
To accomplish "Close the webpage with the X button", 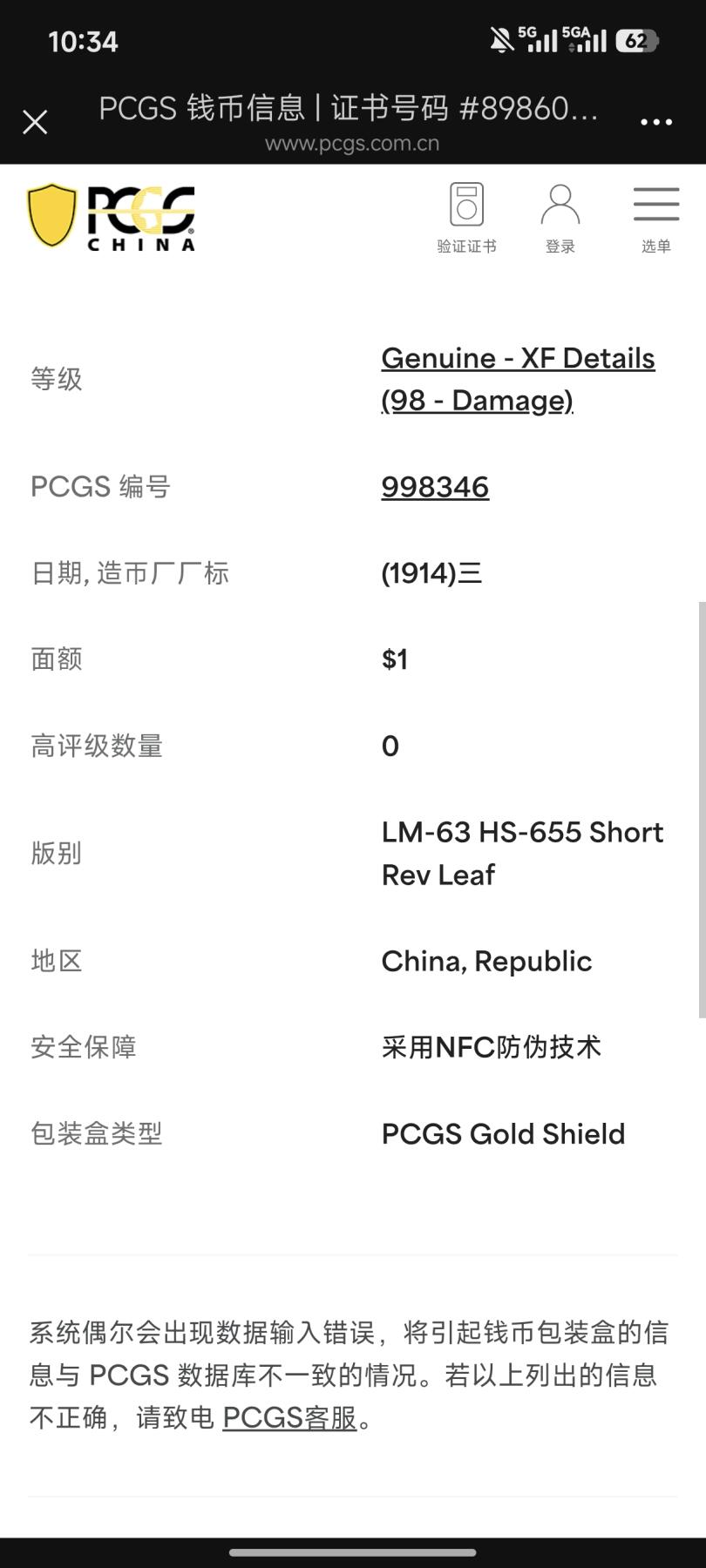I will (x=35, y=122).
